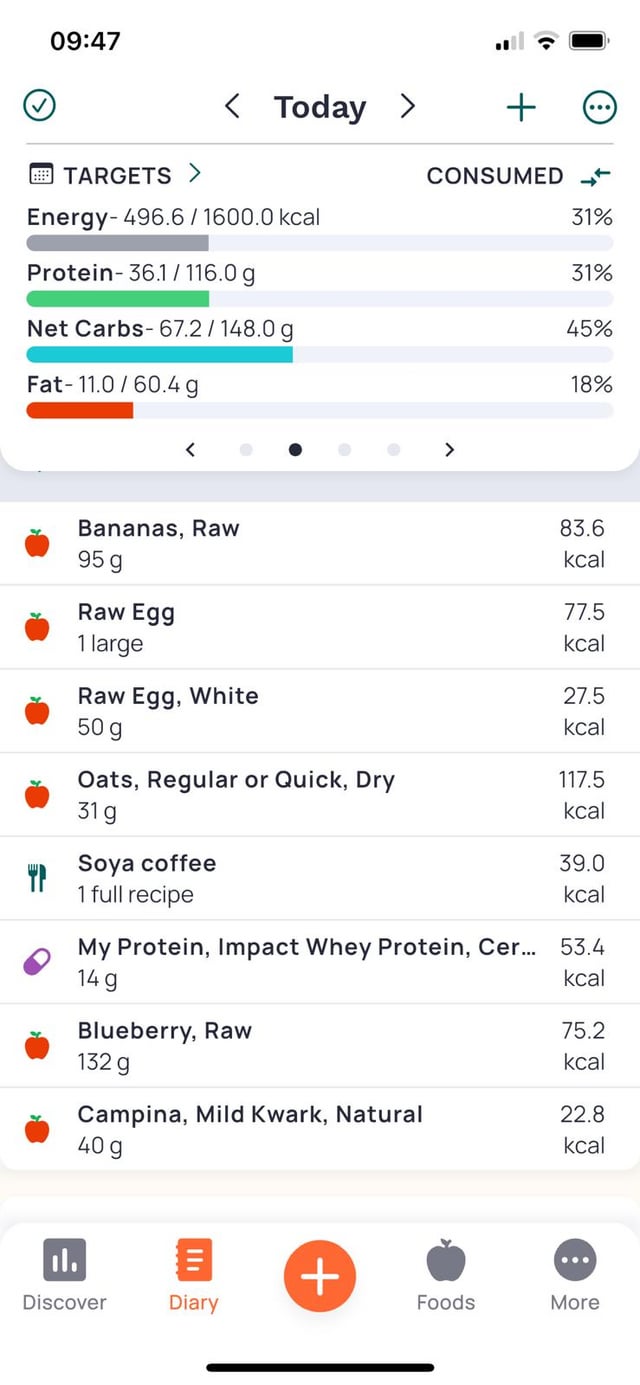The image size is (640, 1385).
Task: Tap the orange add button
Action: [x=320, y=1276]
